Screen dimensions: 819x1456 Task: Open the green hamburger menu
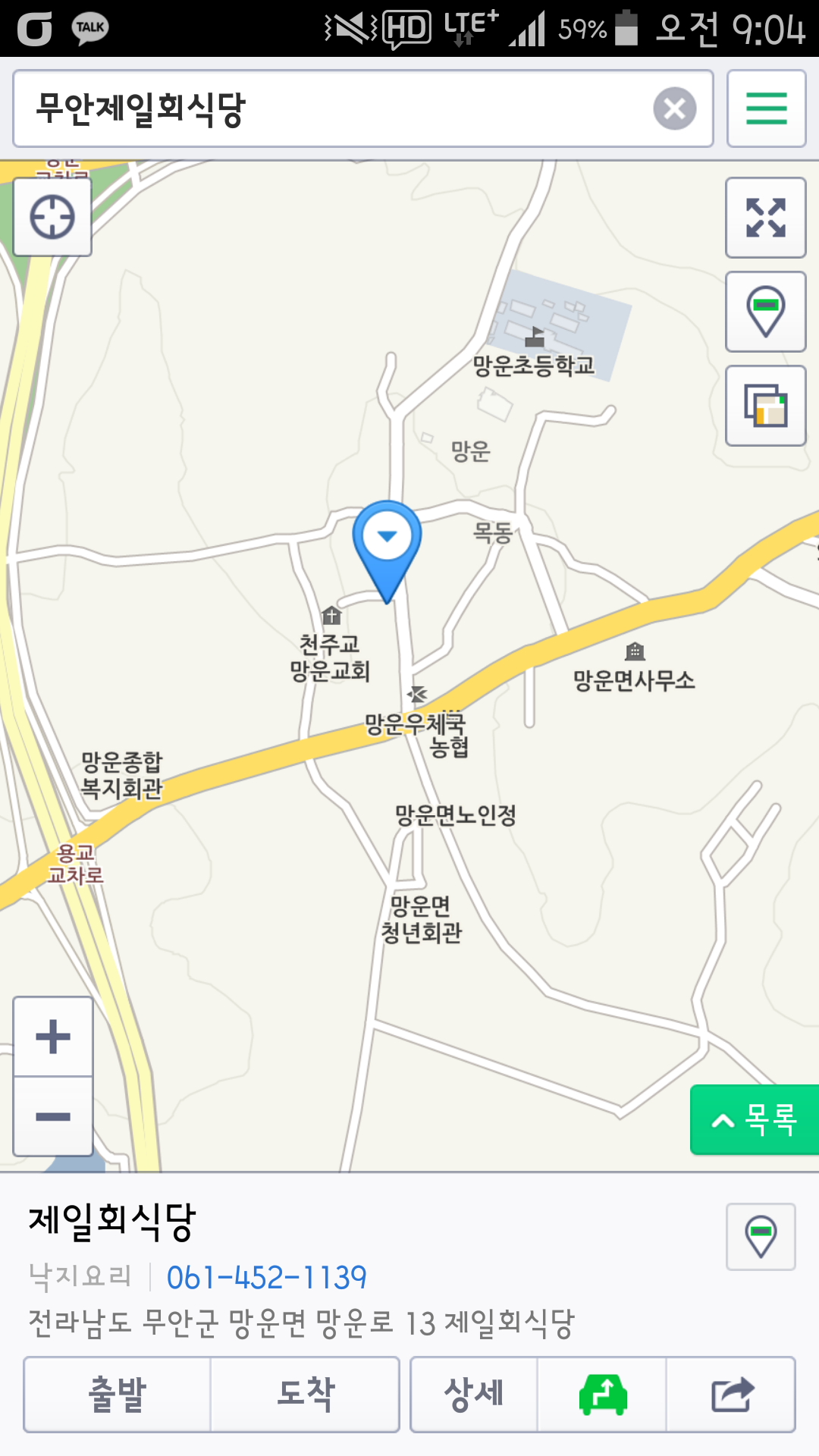(x=766, y=108)
